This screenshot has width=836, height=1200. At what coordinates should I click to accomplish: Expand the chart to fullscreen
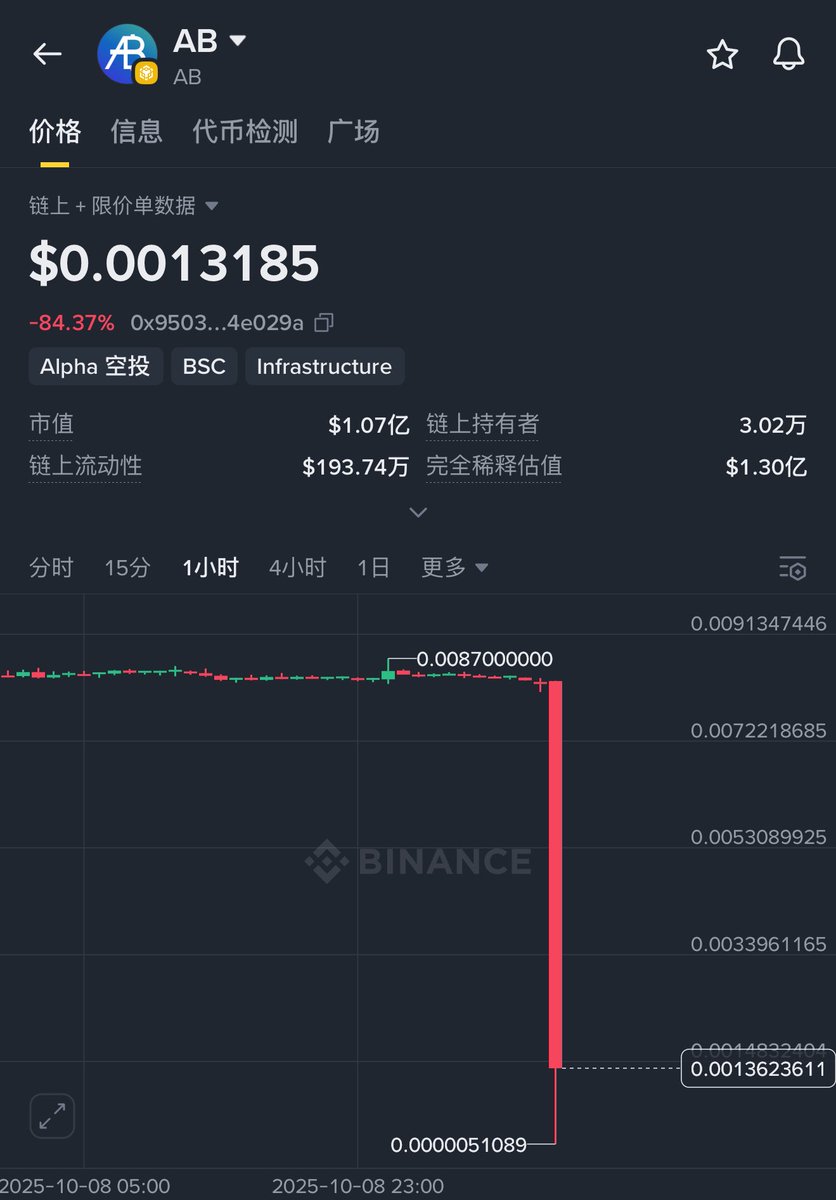[x=52, y=1116]
